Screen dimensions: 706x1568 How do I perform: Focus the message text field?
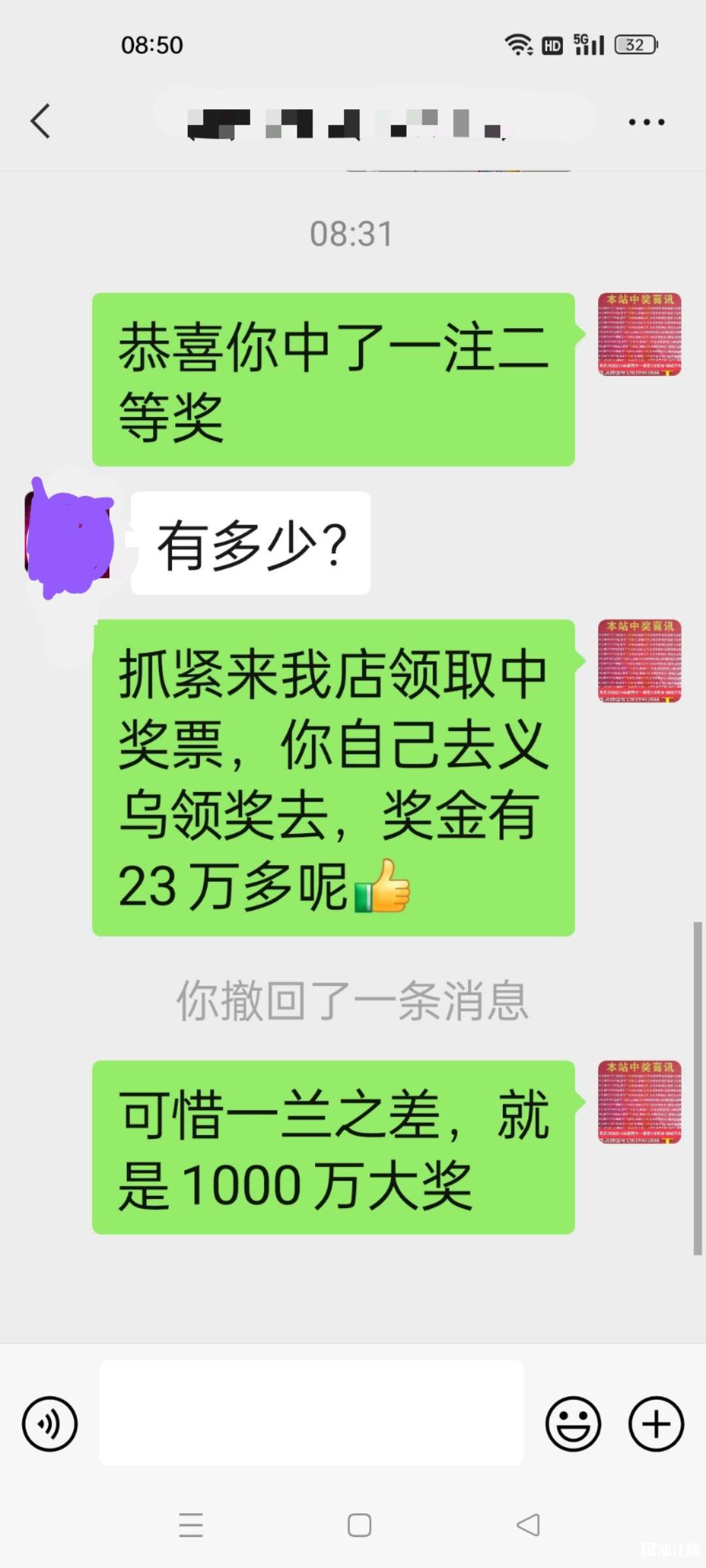[x=311, y=1413]
